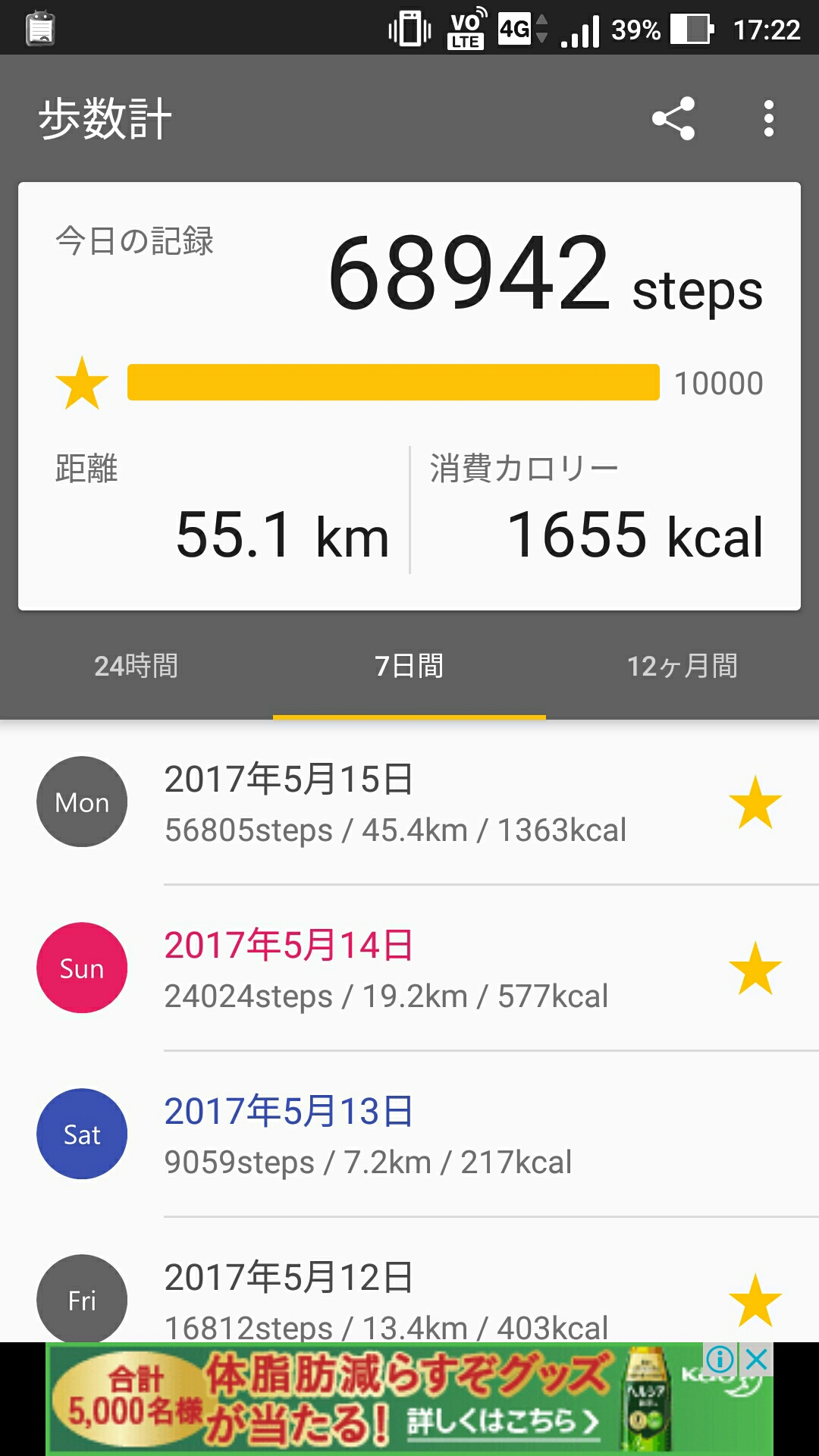The width and height of the screenshot is (819, 1456).
Task: Open the Saturday 2017年5月13日 record
Action: click(409, 1135)
